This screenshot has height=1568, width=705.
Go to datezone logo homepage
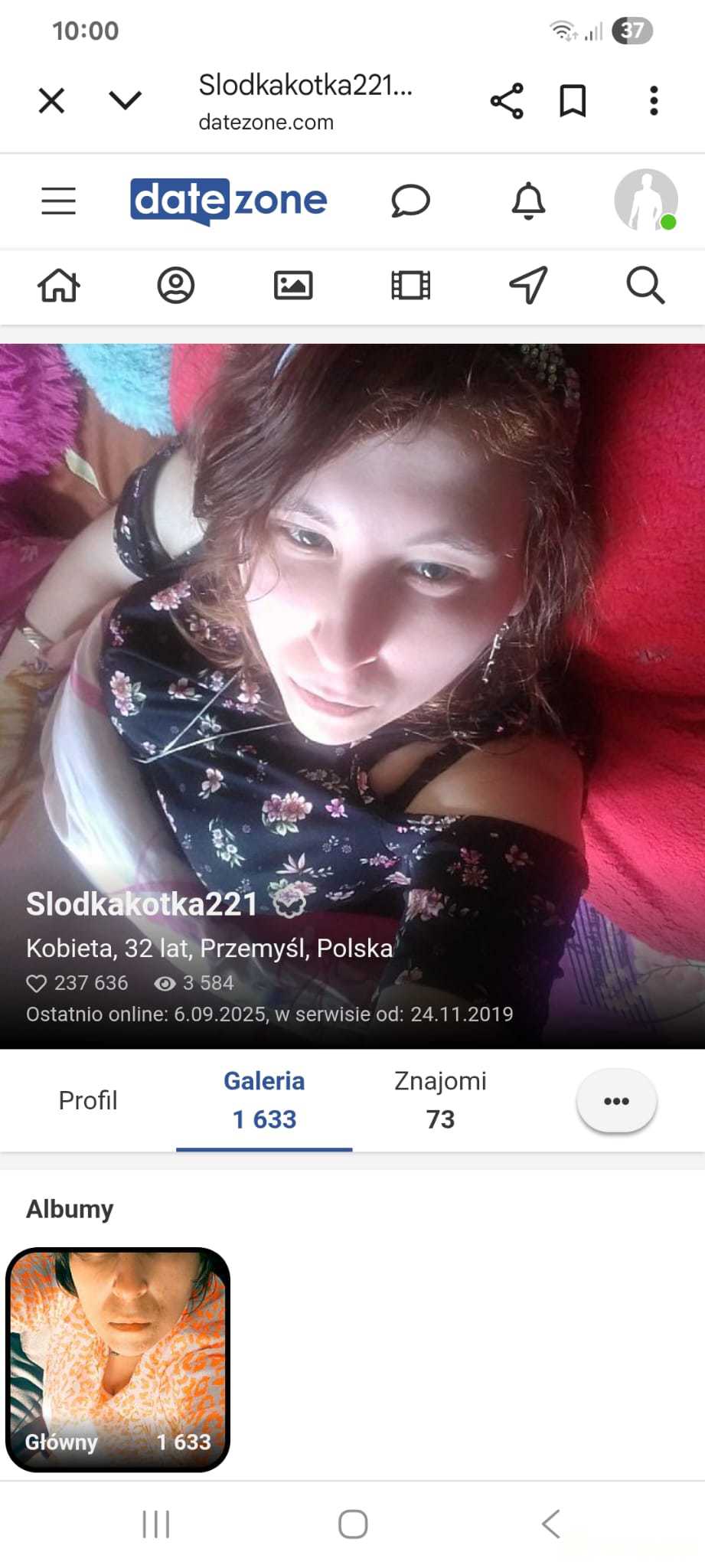228,201
